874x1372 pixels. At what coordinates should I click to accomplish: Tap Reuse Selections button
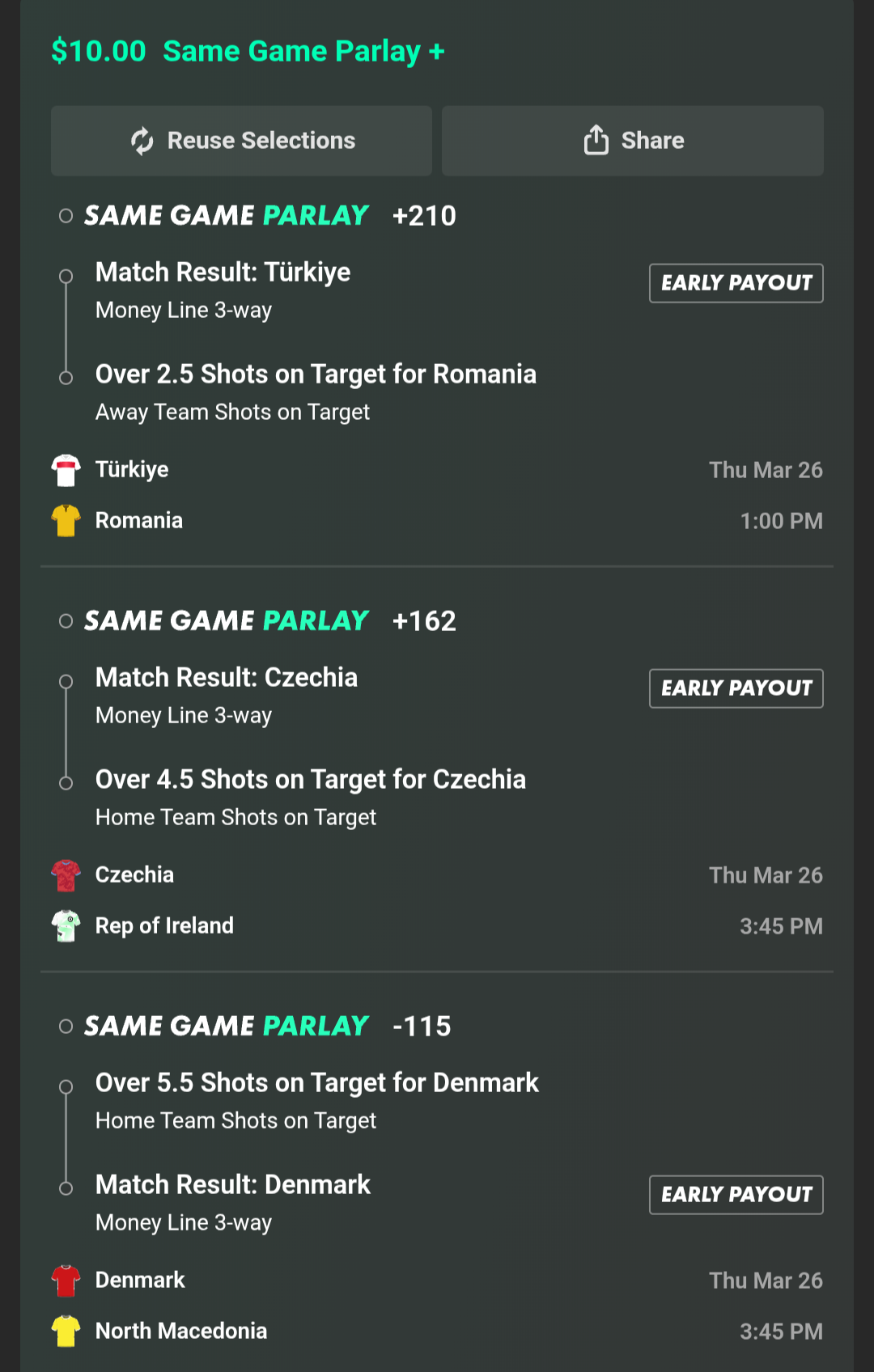(x=241, y=141)
